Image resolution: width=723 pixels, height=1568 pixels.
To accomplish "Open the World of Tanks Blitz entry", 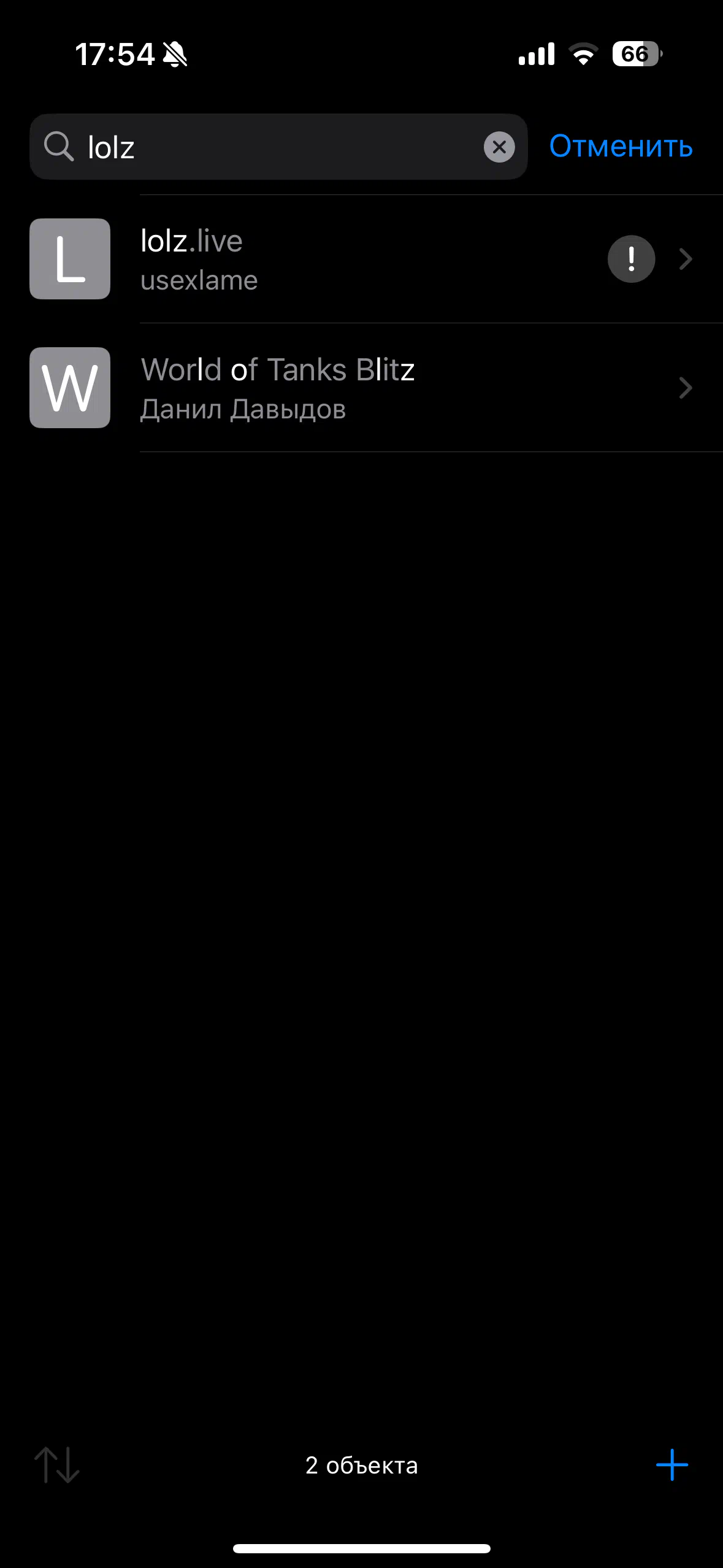I will coord(362,388).
